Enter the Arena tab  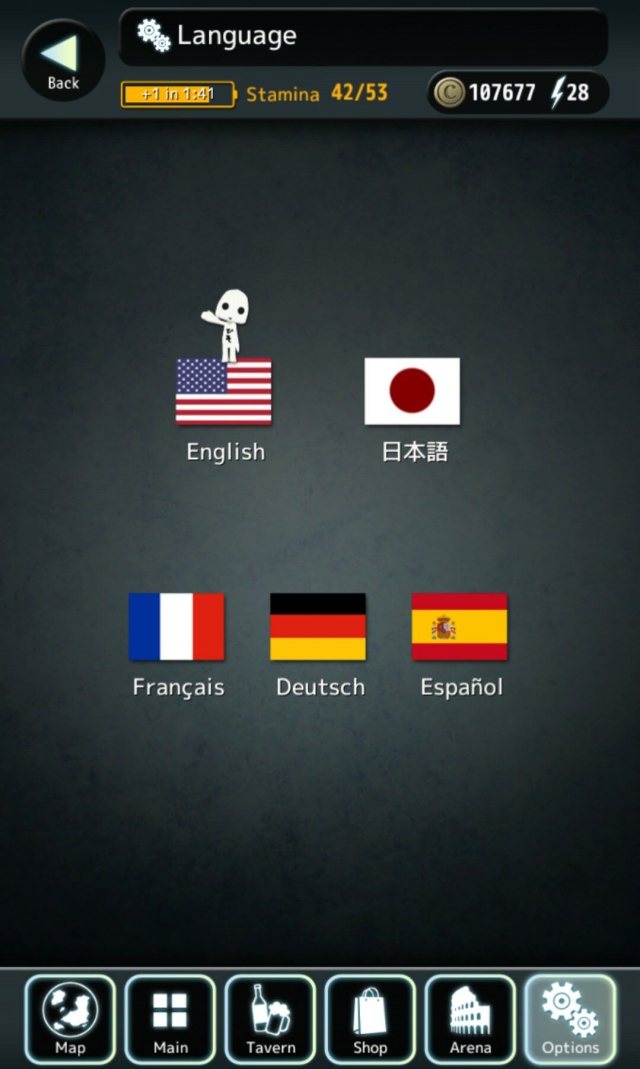[x=470, y=1018]
